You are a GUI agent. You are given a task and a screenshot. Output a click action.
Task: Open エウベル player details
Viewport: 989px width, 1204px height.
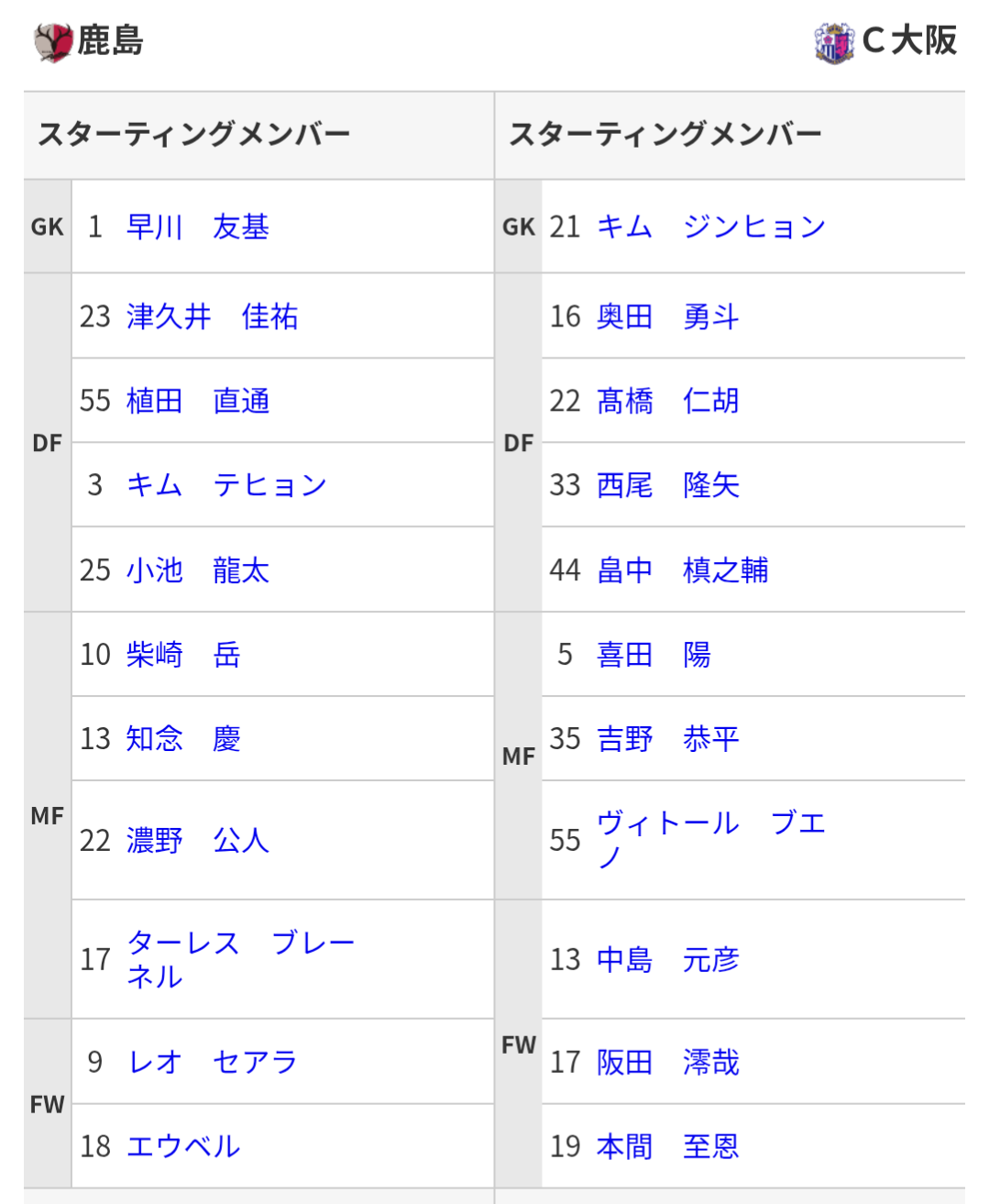pyautogui.click(x=183, y=1146)
